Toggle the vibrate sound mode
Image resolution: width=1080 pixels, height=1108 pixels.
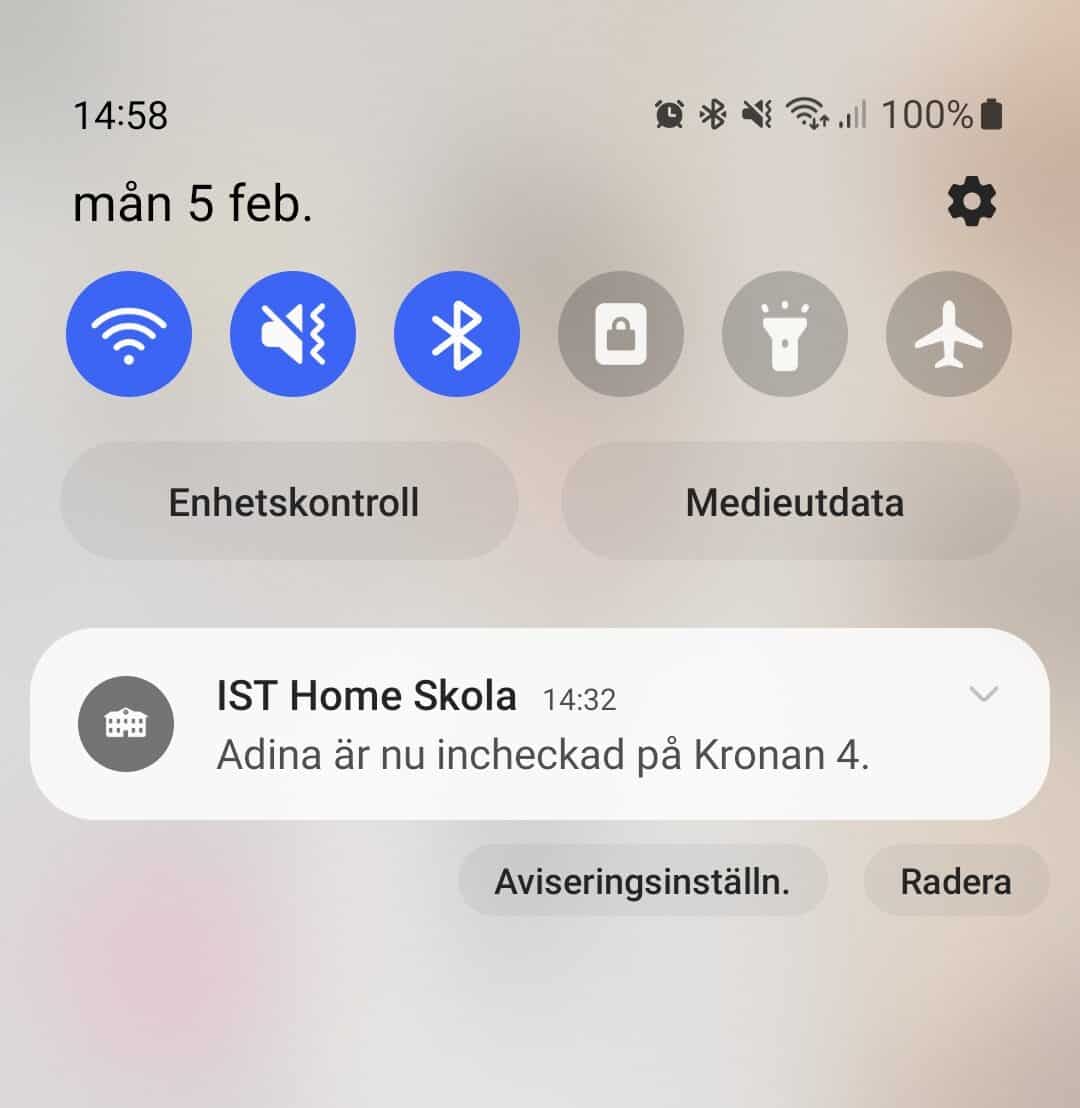[293, 334]
